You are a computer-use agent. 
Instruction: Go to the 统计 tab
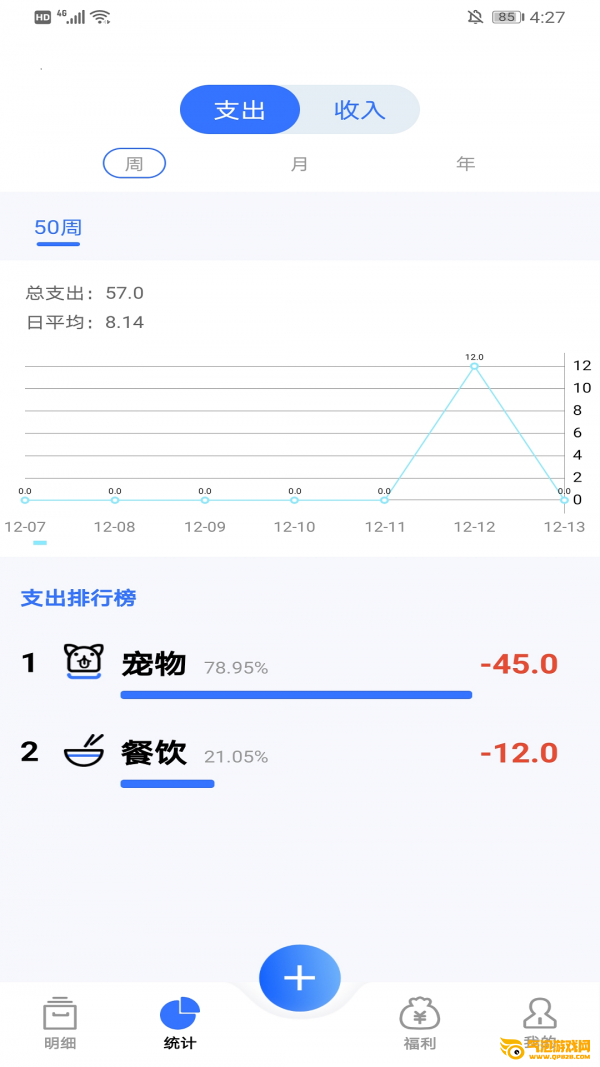coord(180,1024)
